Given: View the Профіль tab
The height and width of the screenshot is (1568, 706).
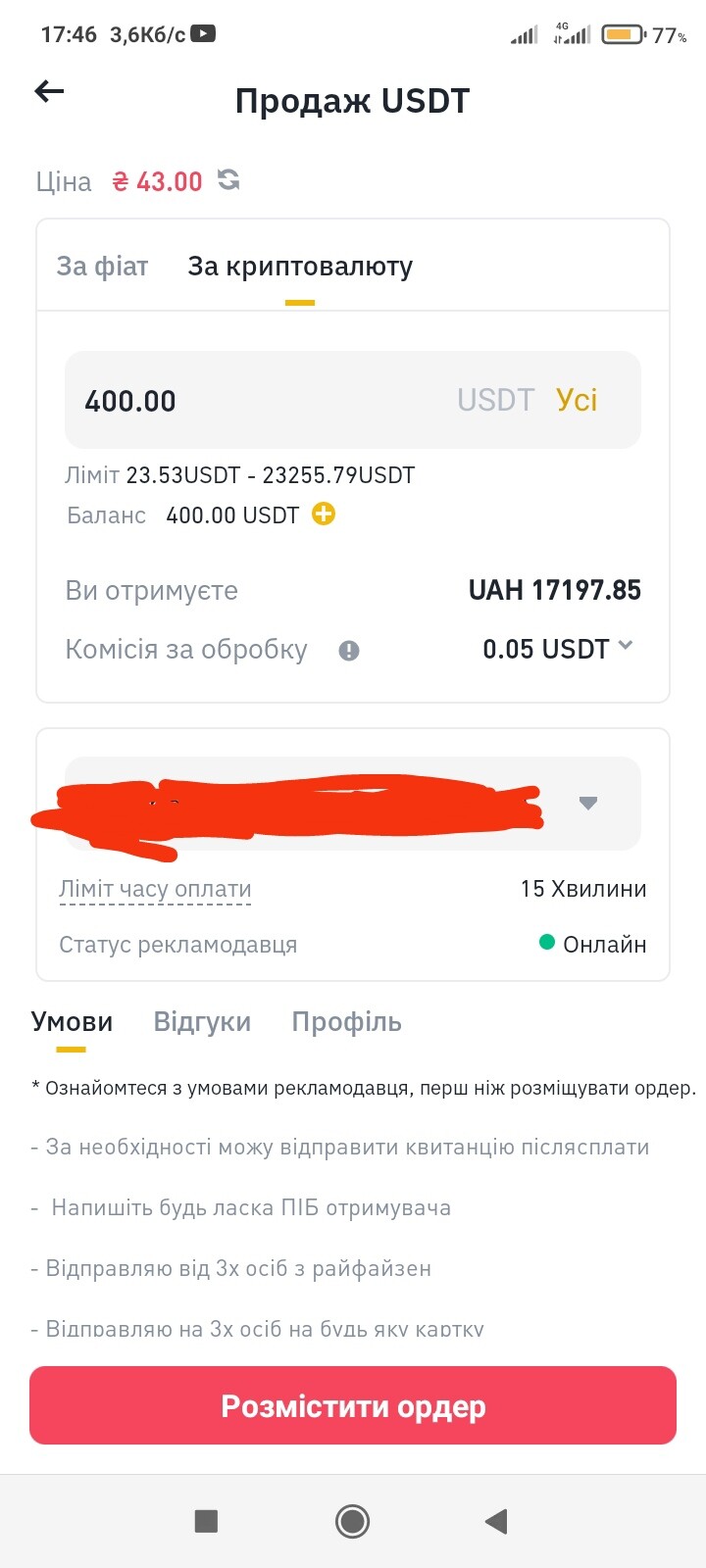Looking at the screenshot, I should [x=346, y=1022].
